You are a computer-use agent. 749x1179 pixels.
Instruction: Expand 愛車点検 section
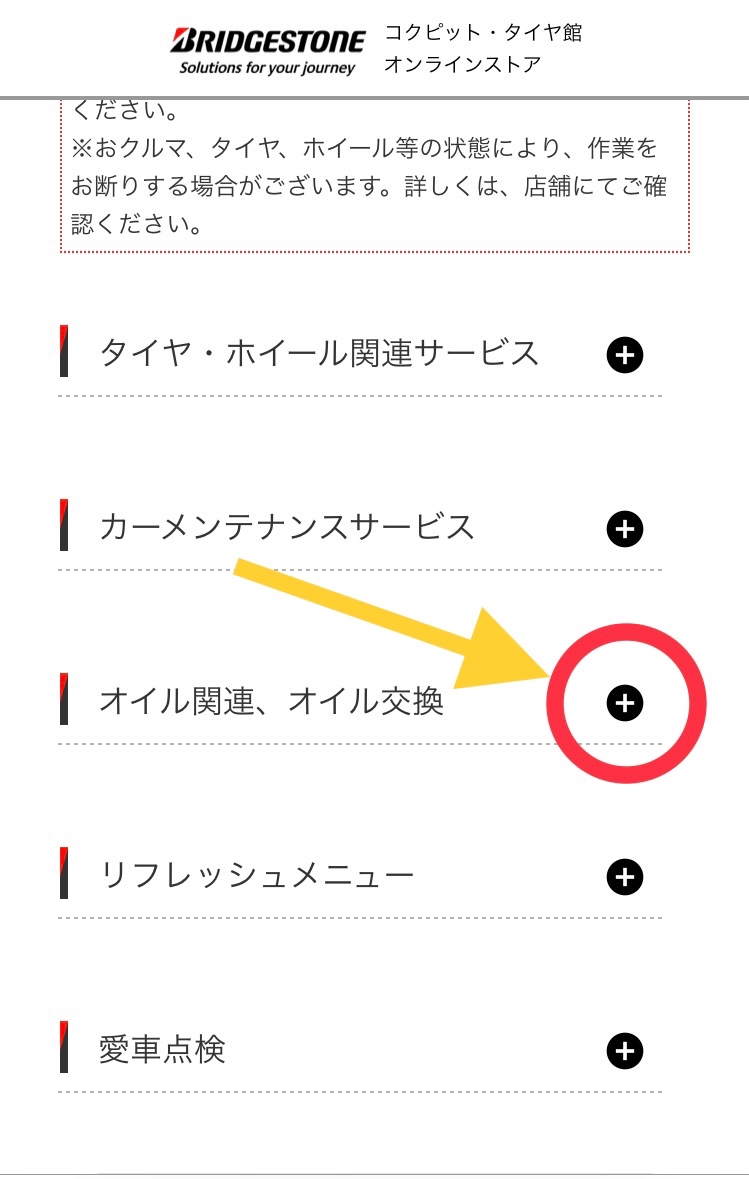click(x=625, y=1051)
